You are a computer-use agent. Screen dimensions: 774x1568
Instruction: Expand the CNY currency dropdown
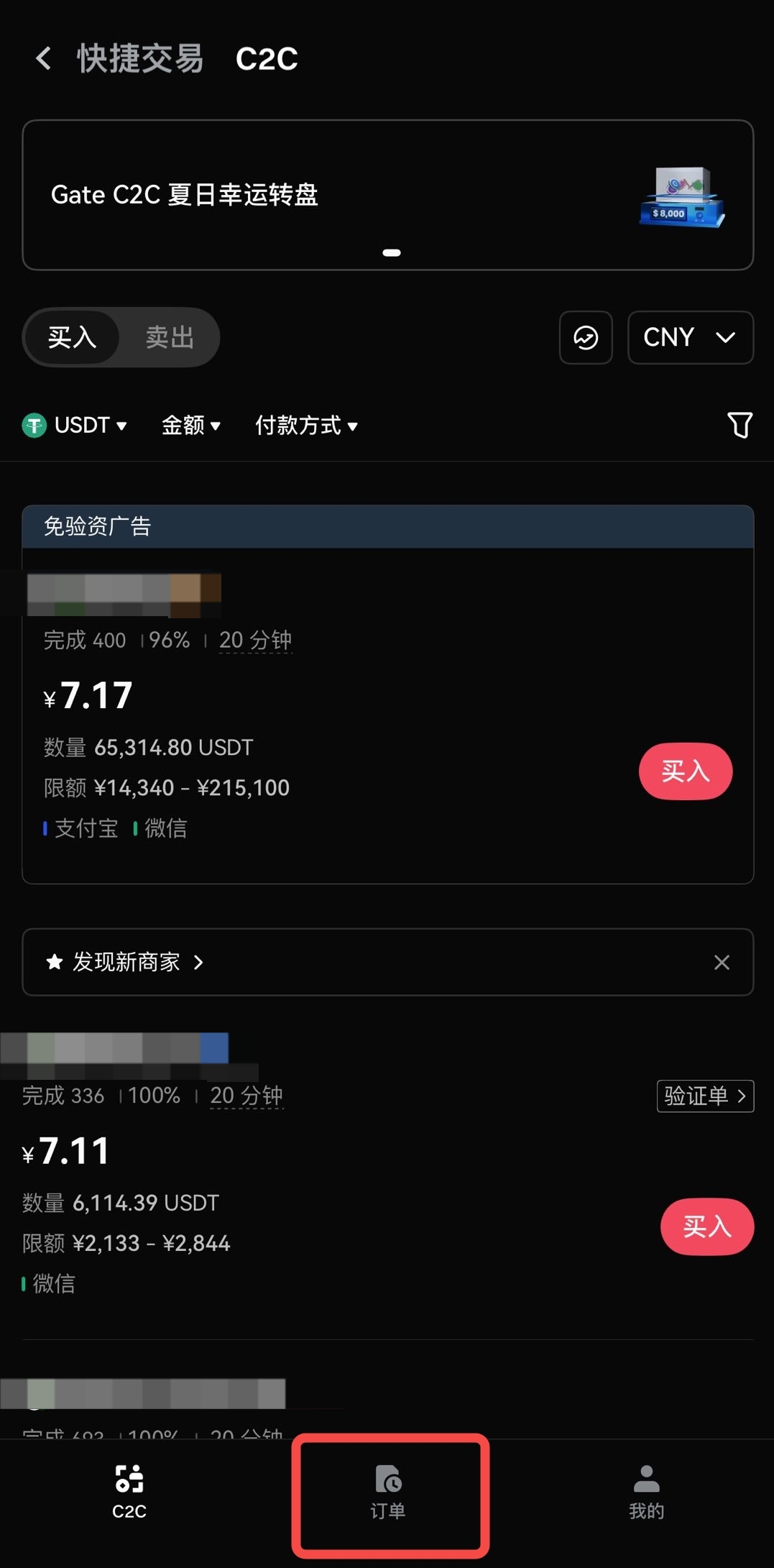tap(690, 337)
